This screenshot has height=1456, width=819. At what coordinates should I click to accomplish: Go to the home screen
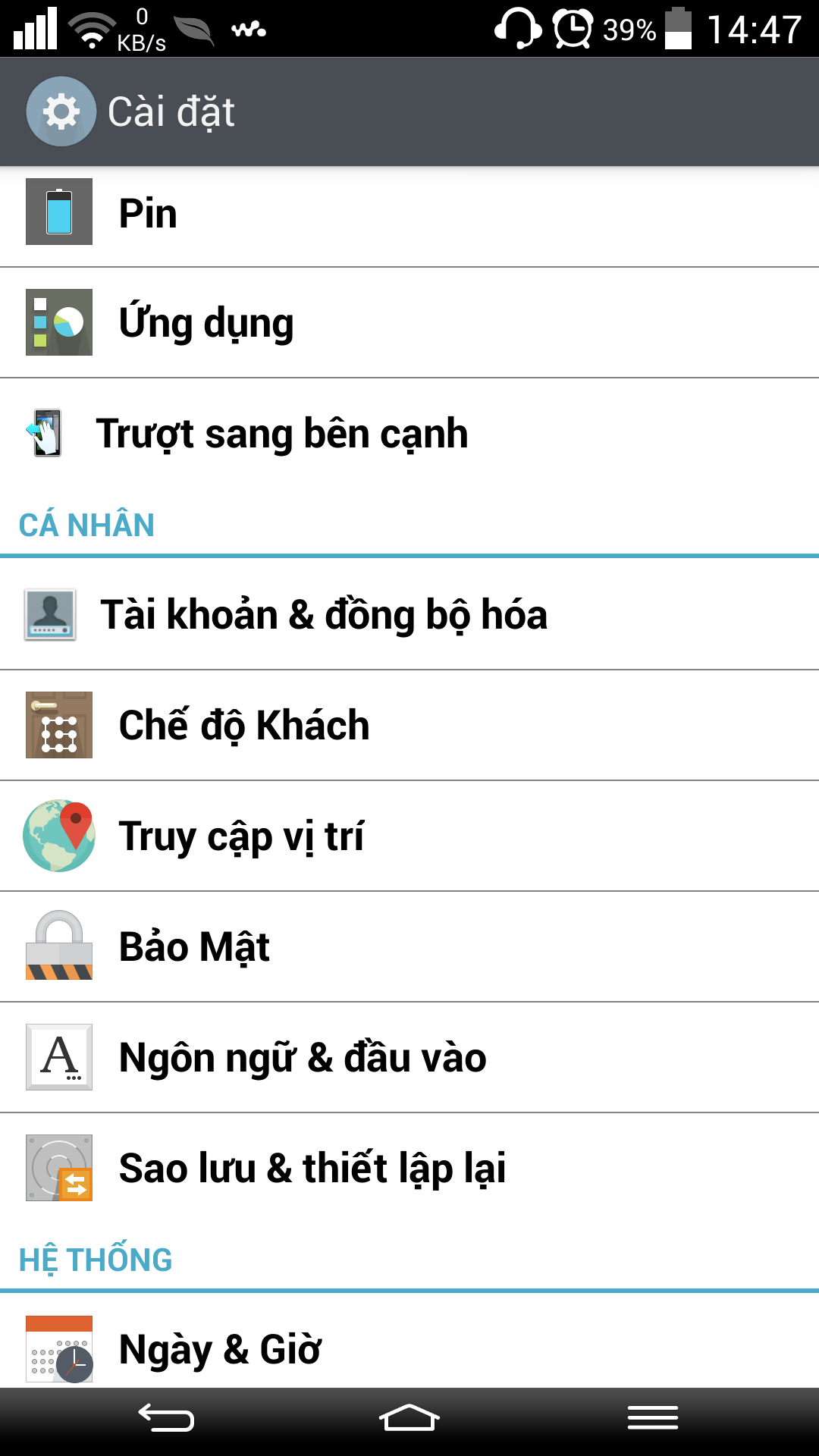click(409, 1418)
